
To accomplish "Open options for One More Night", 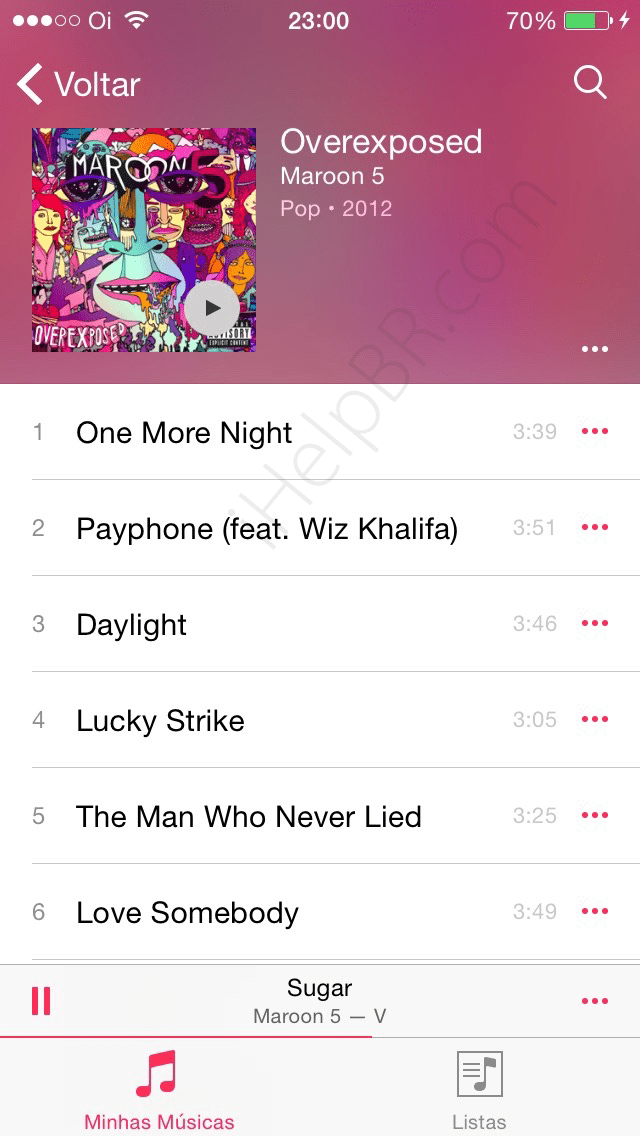I will [594, 431].
